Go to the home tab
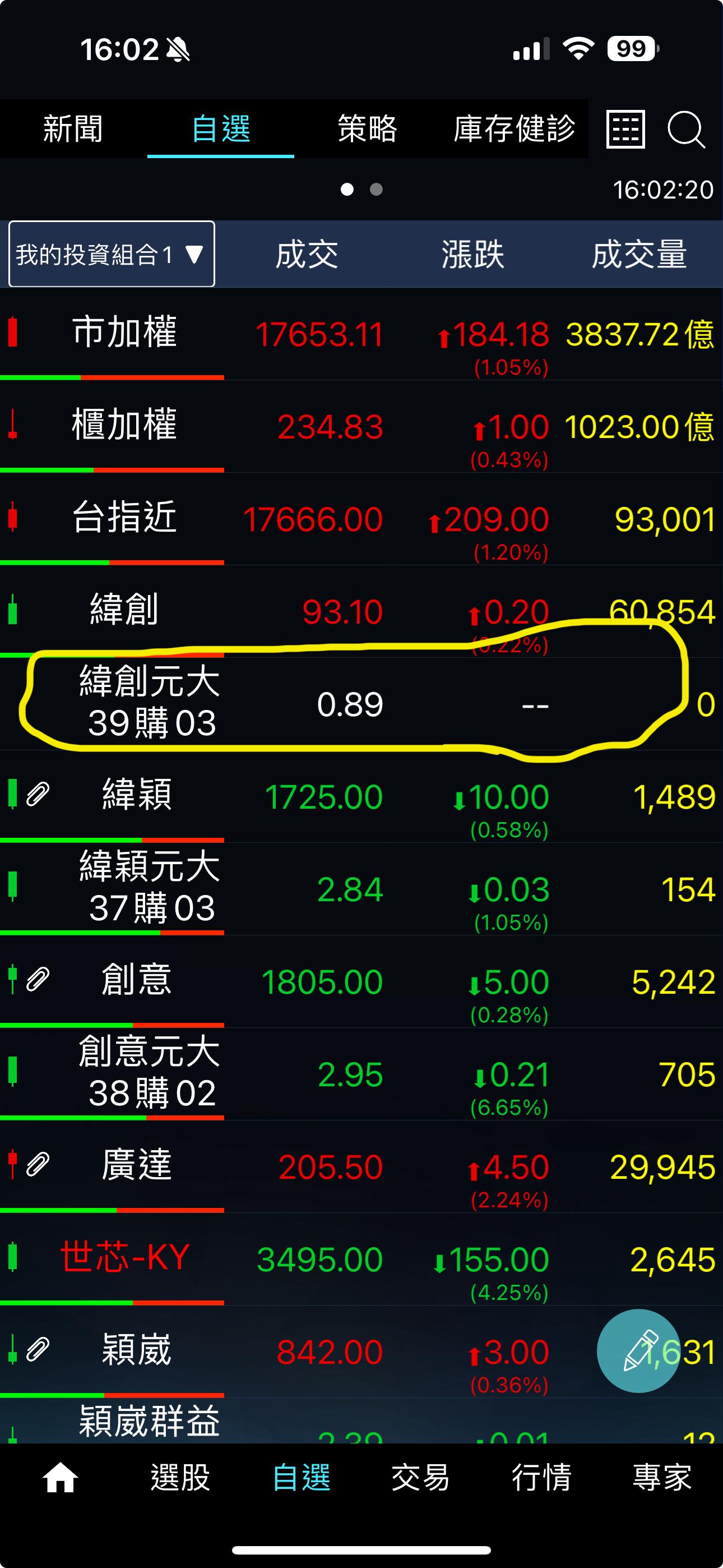Image resolution: width=723 pixels, height=1568 pixels. point(61,1477)
